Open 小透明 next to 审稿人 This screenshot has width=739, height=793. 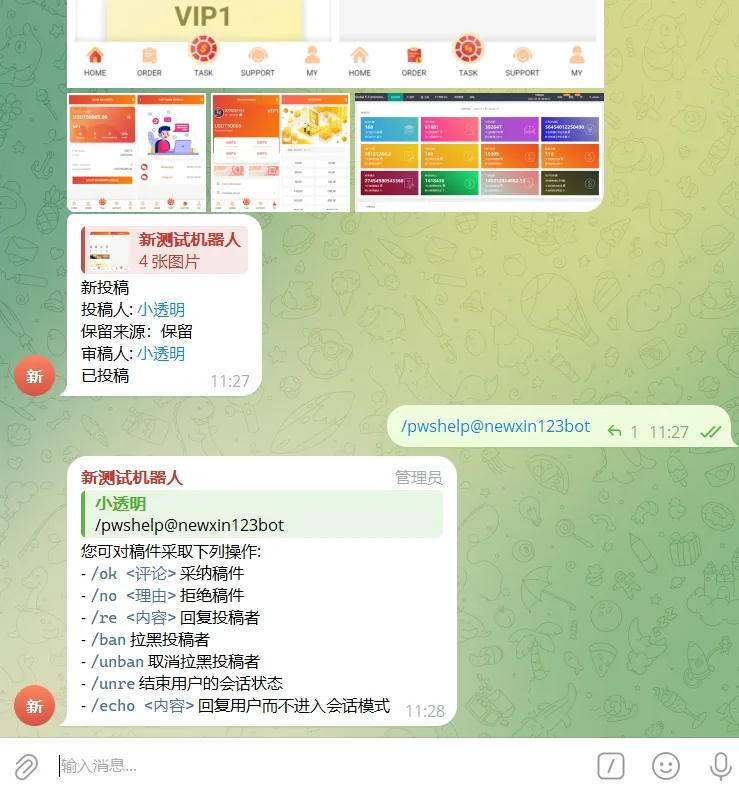point(161,353)
